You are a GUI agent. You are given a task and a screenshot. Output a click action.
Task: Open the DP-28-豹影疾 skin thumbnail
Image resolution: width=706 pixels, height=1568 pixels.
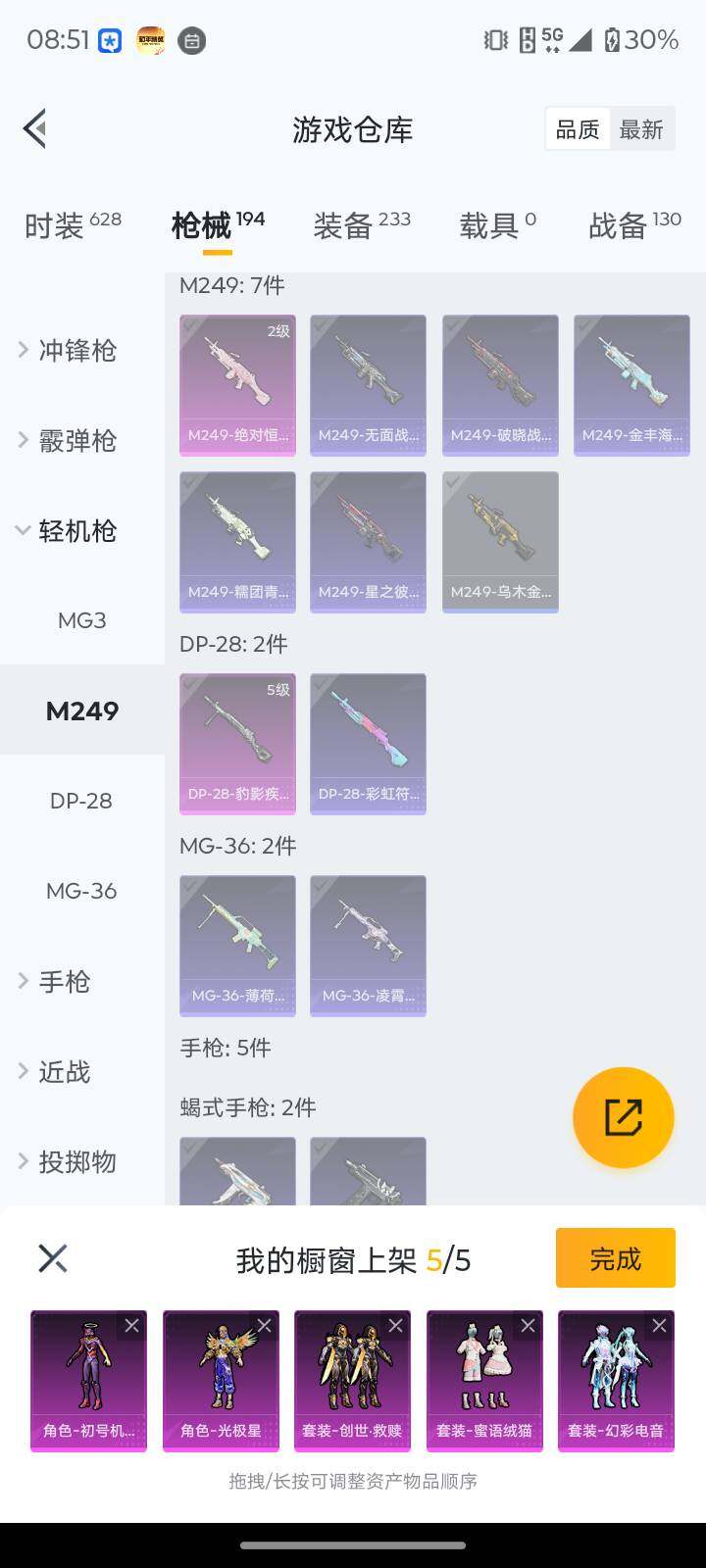point(237,744)
